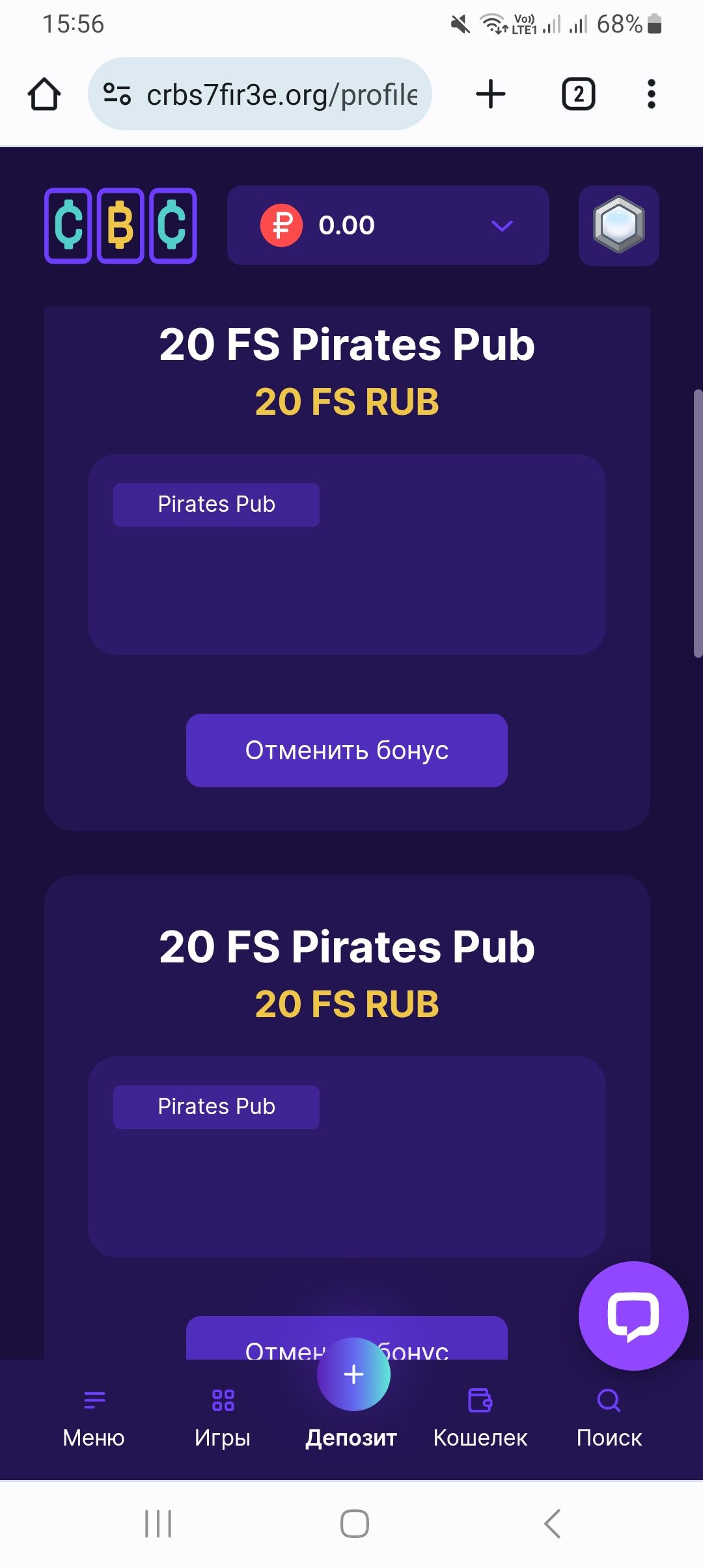Tap the Депозит plus button
This screenshot has width=703, height=1568.
(353, 1374)
